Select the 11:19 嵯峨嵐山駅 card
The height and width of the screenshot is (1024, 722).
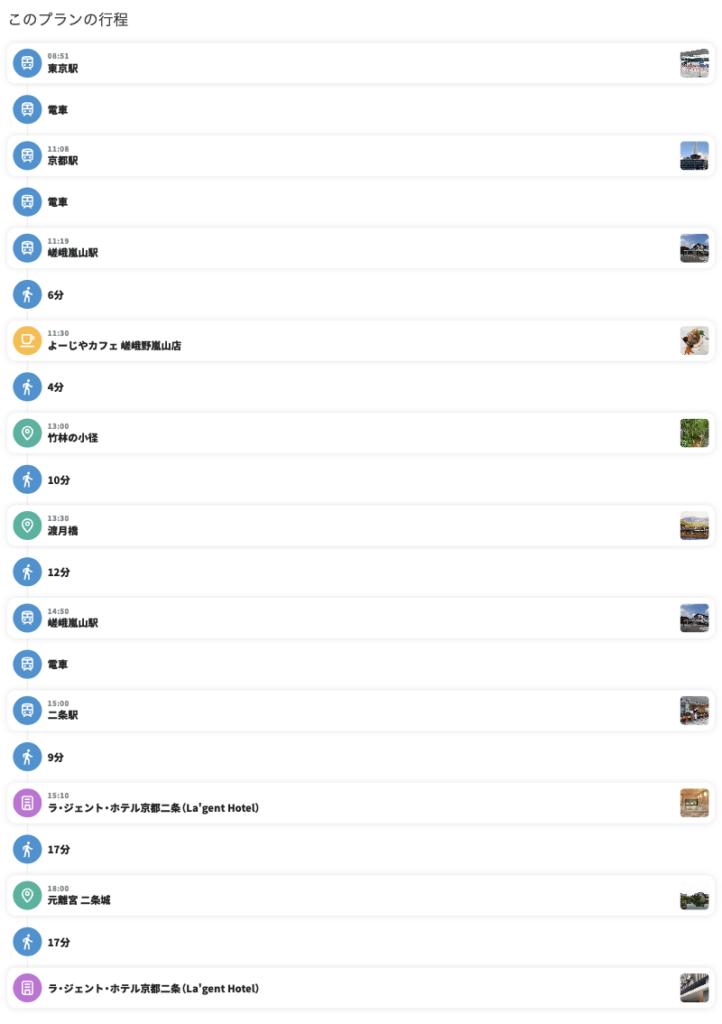tap(360, 248)
